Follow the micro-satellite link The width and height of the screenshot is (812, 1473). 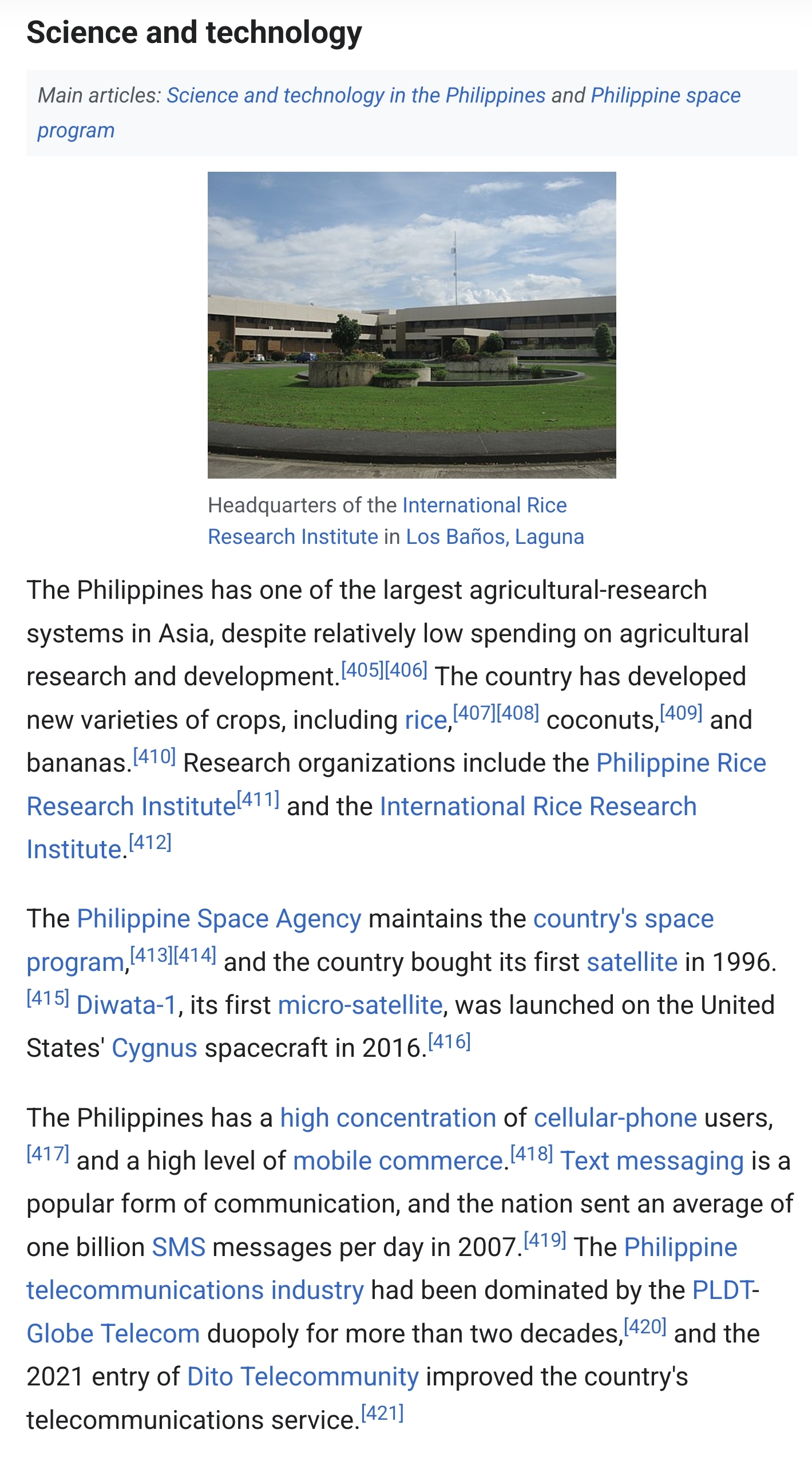pos(361,1005)
